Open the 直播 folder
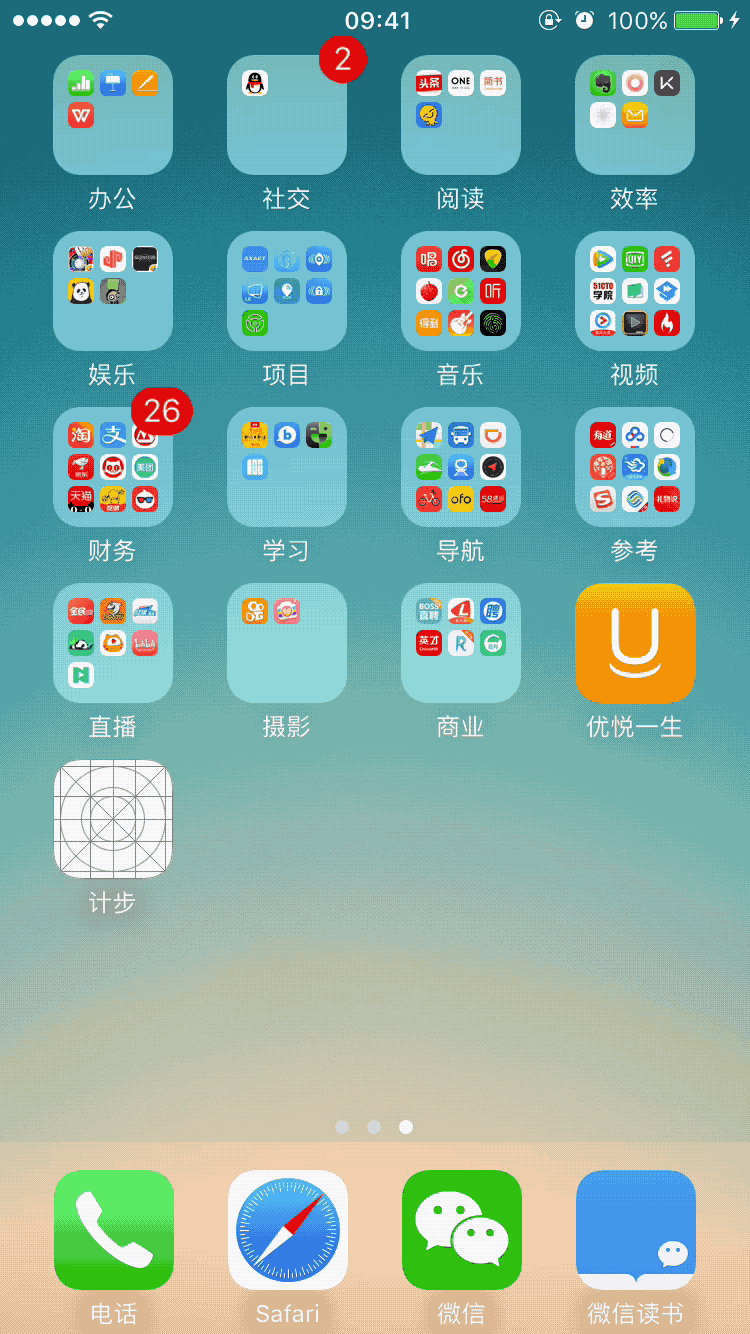The width and height of the screenshot is (750, 1334). click(113, 643)
